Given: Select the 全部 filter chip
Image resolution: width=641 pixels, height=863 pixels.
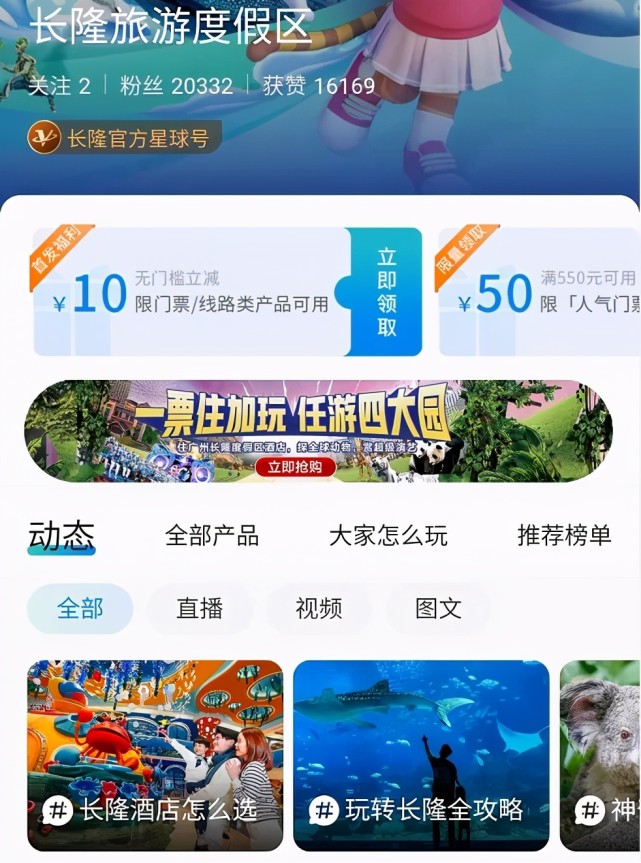Looking at the screenshot, I should tap(80, 609).
